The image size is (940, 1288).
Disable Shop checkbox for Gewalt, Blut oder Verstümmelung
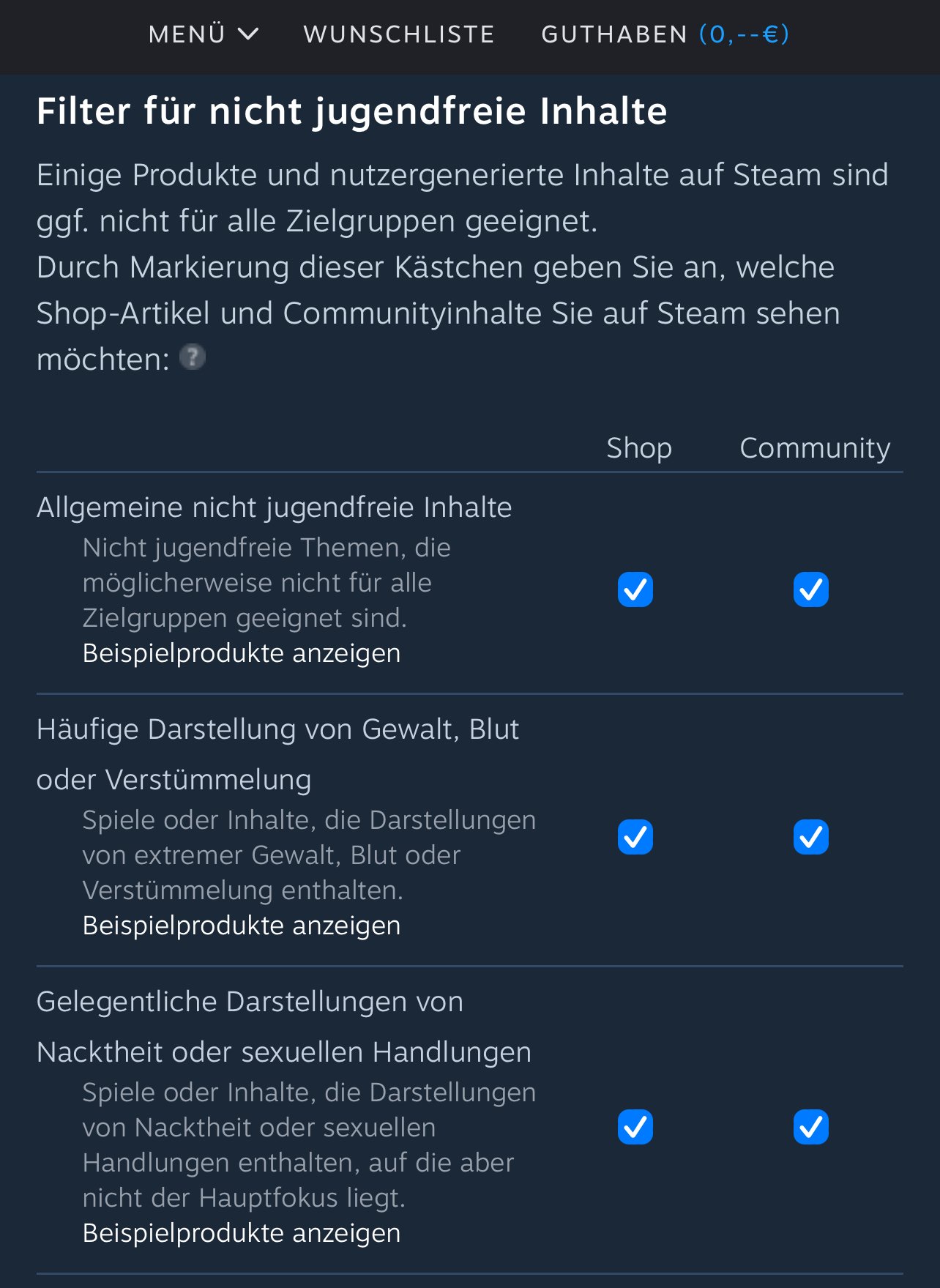click(x=635, y=837)
